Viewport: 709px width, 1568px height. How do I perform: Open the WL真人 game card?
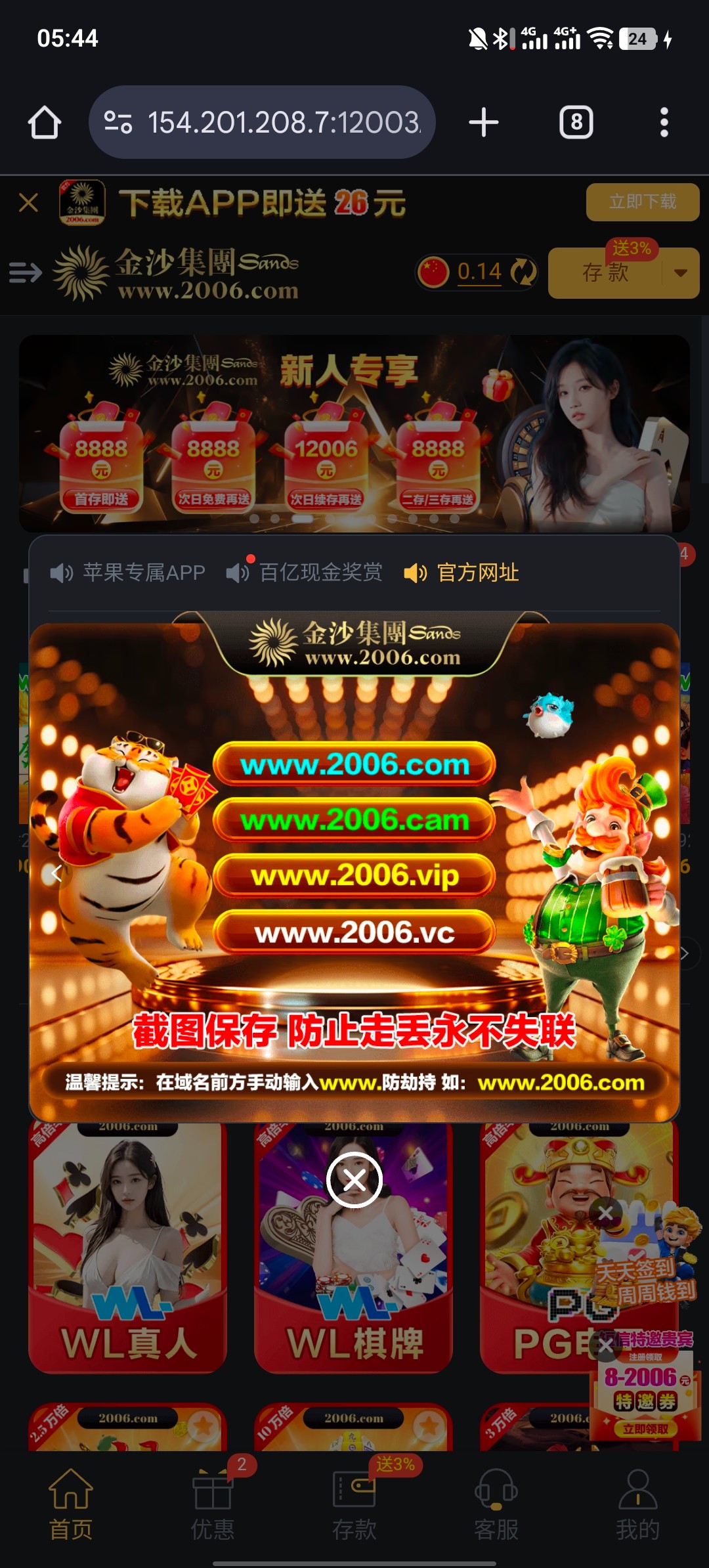(x=128, y=1248)
